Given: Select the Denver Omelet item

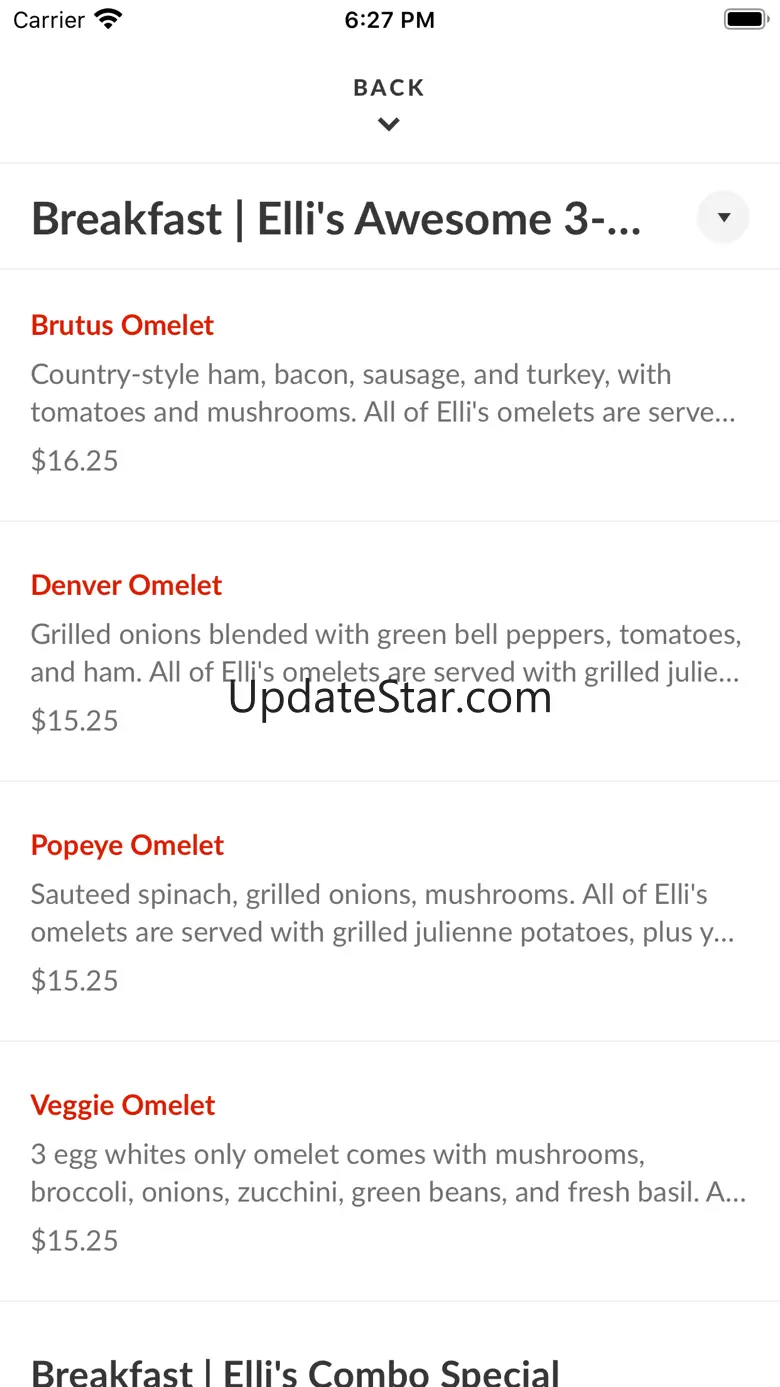Looking at the screenshot, I should click(127, 585).
